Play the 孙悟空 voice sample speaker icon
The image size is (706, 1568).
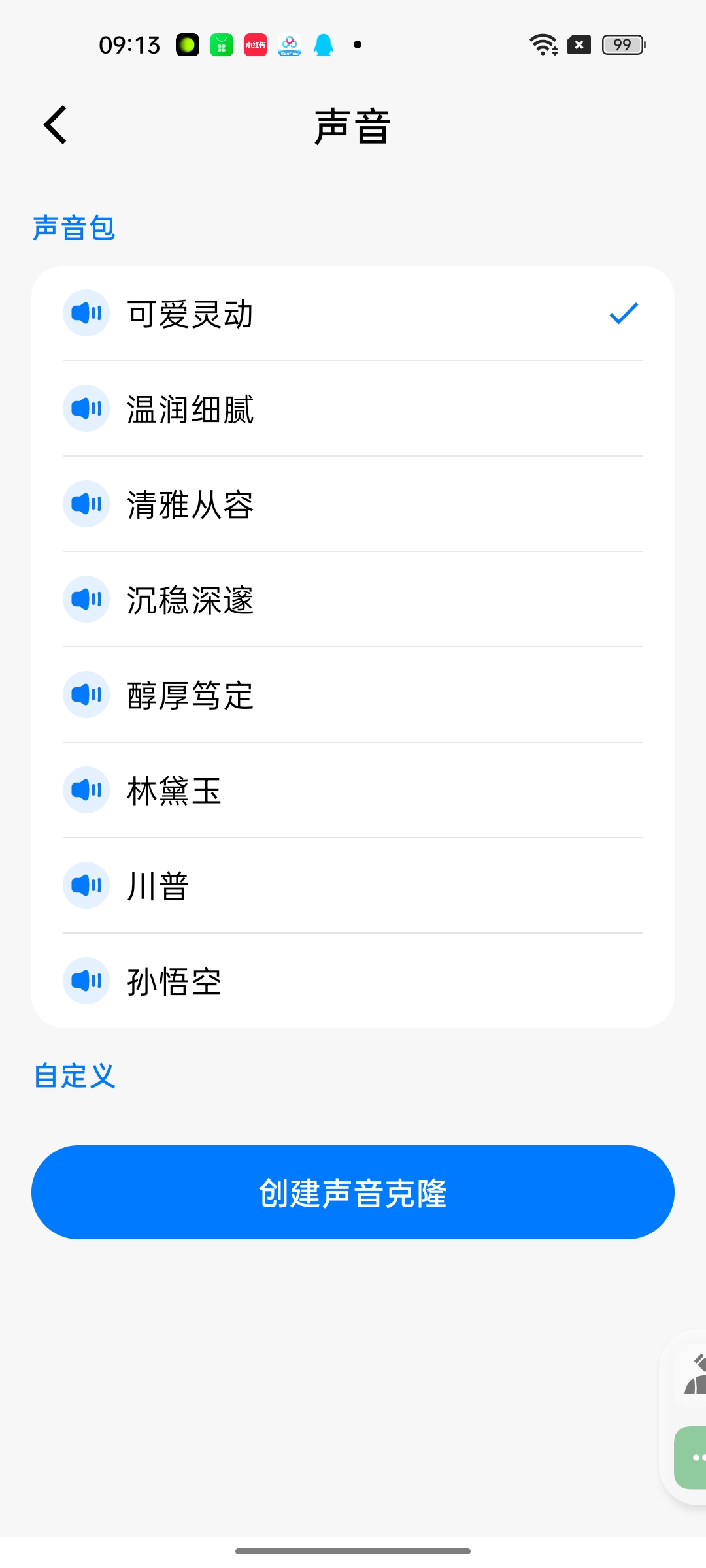(x=86, y=981)
